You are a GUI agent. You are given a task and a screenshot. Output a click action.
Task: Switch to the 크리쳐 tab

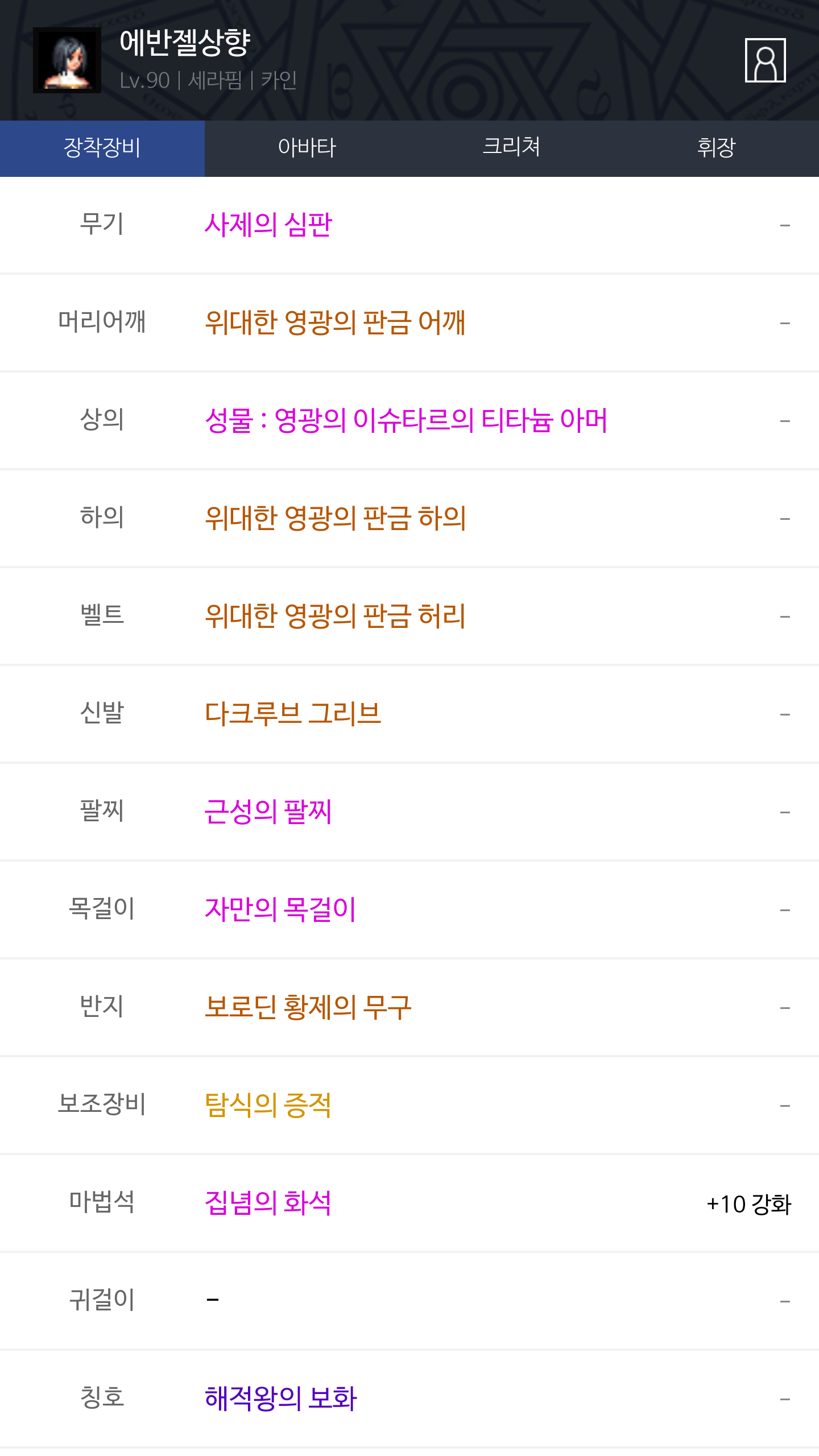tap(512, 148)
